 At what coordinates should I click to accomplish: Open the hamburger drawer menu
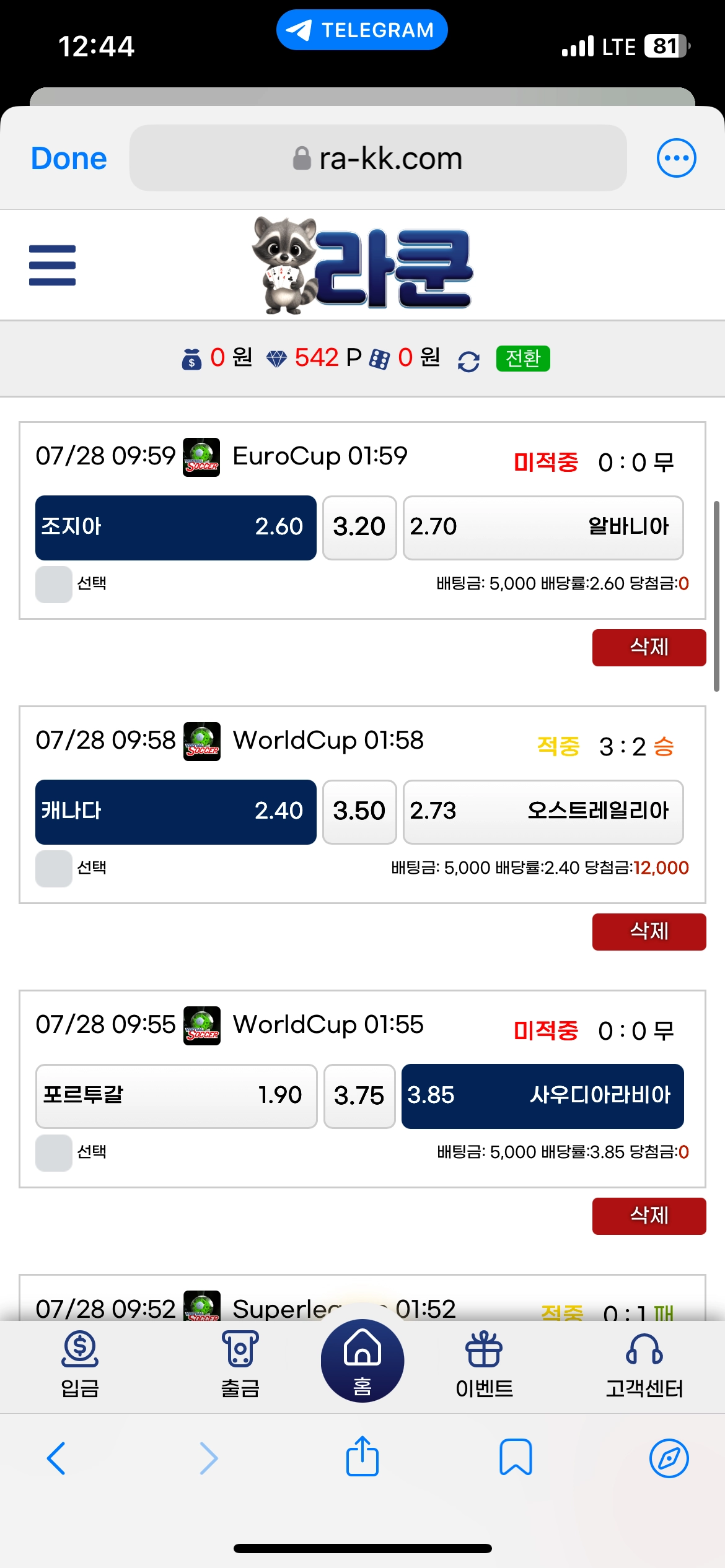(53, 265)
